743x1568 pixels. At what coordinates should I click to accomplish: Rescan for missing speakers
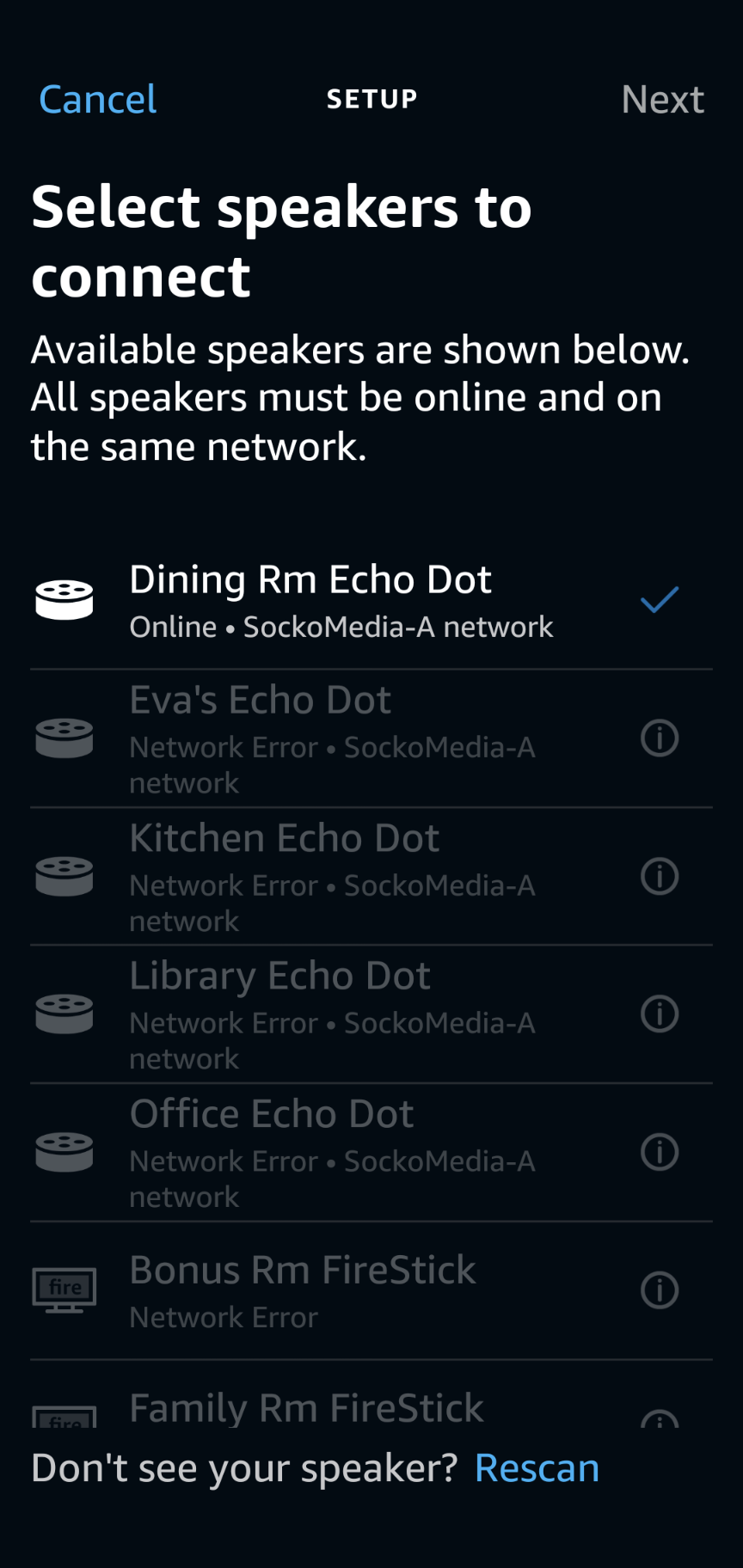[x=537, y=1468]
